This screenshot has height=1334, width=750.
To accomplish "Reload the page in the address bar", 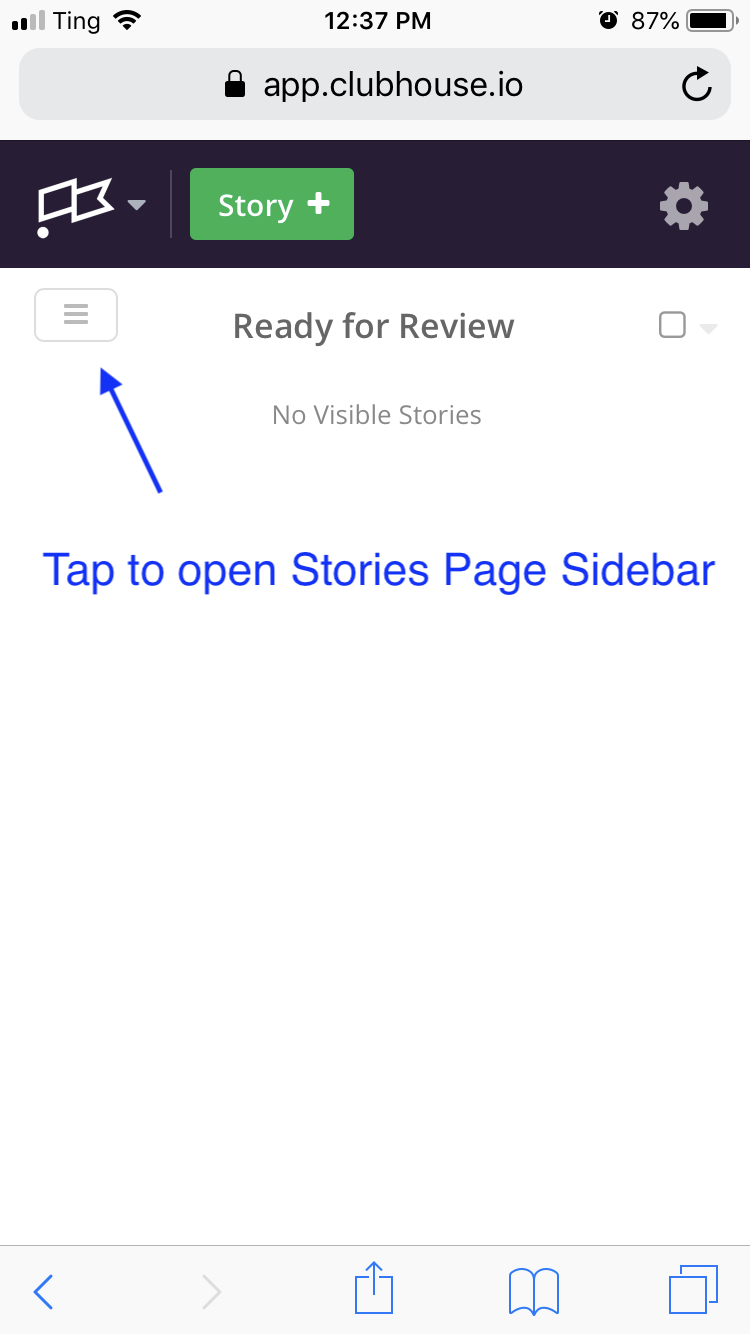I will [x=697, y=85].
